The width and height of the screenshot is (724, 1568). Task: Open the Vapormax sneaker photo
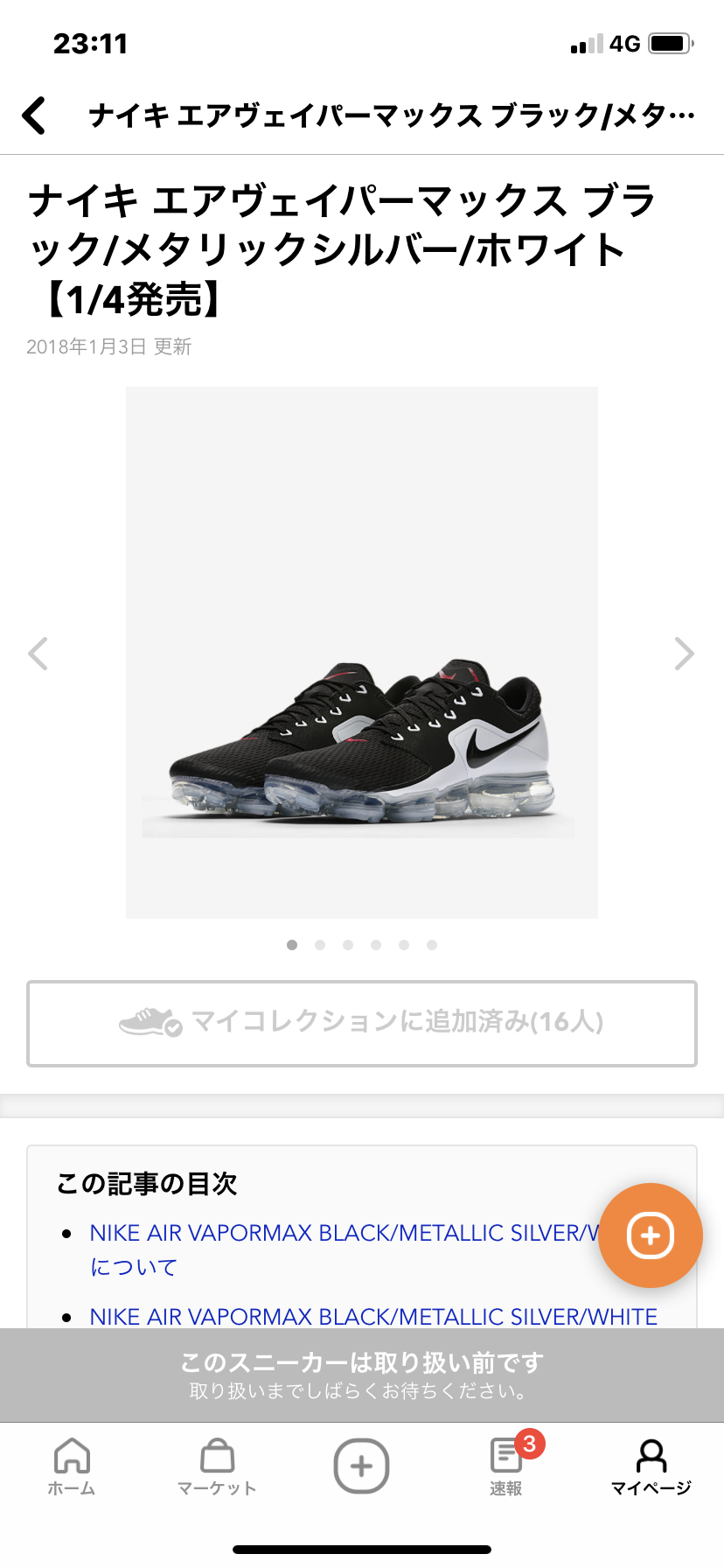click(x=362, y=652)
